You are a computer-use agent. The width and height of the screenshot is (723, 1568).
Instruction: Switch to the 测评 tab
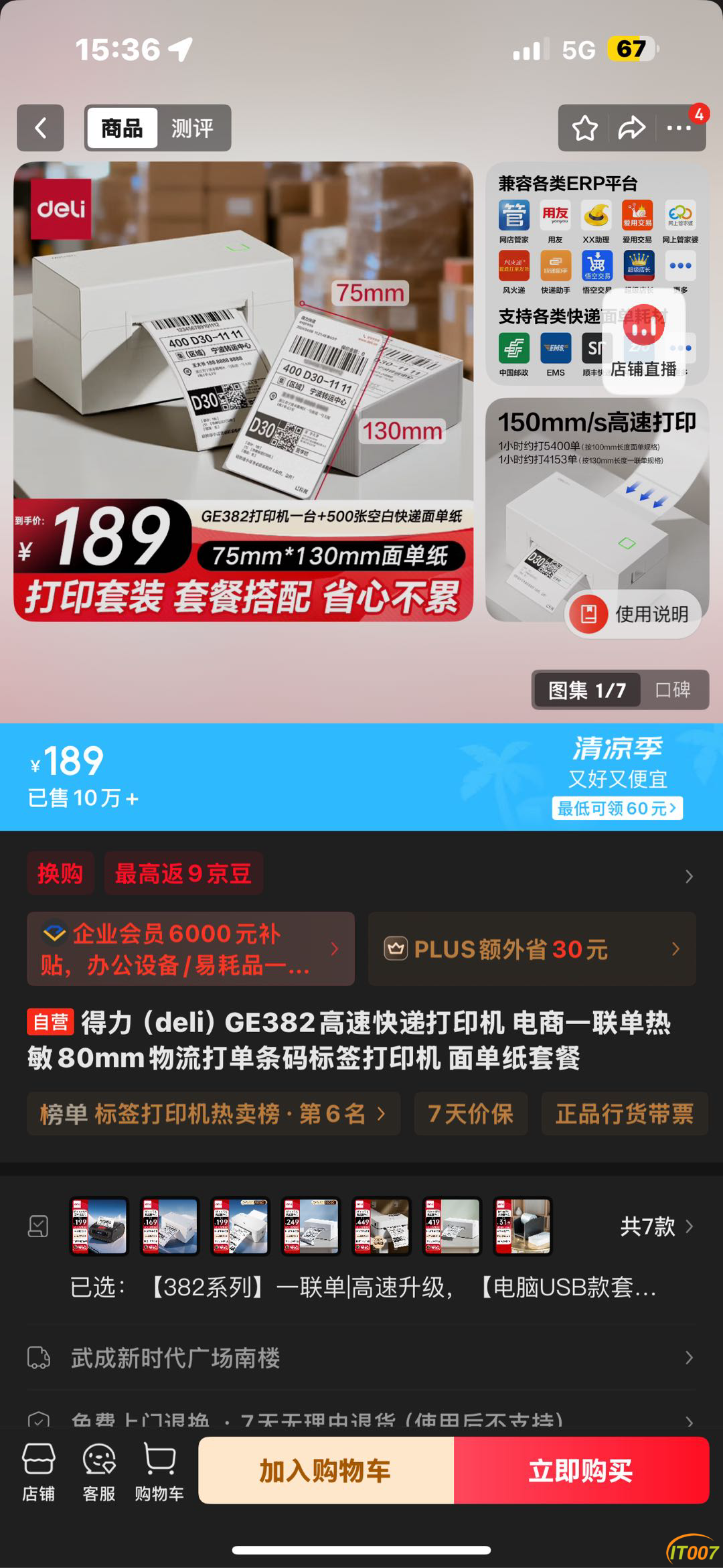point(192,128)
